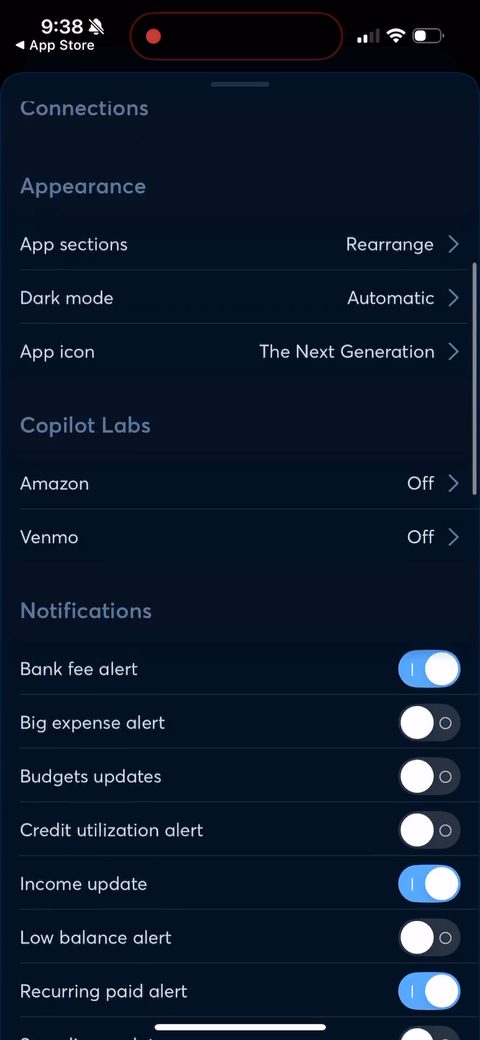Open the Dark mode setting
Image resolution: width=480 pixels, height=1040 pixels.
pos(239,298)
